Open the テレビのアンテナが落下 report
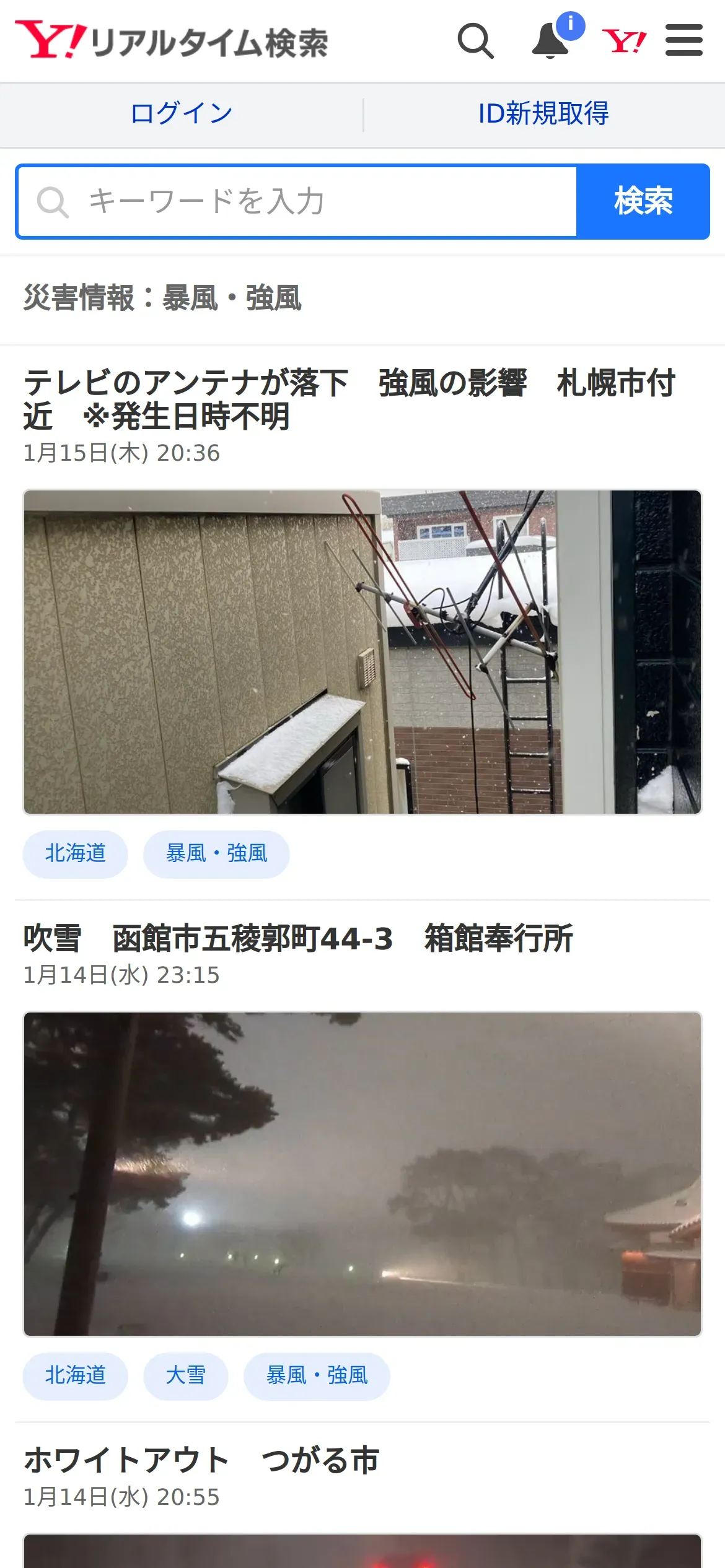This screenshot has height=1568, width=725. click(349, 399)
